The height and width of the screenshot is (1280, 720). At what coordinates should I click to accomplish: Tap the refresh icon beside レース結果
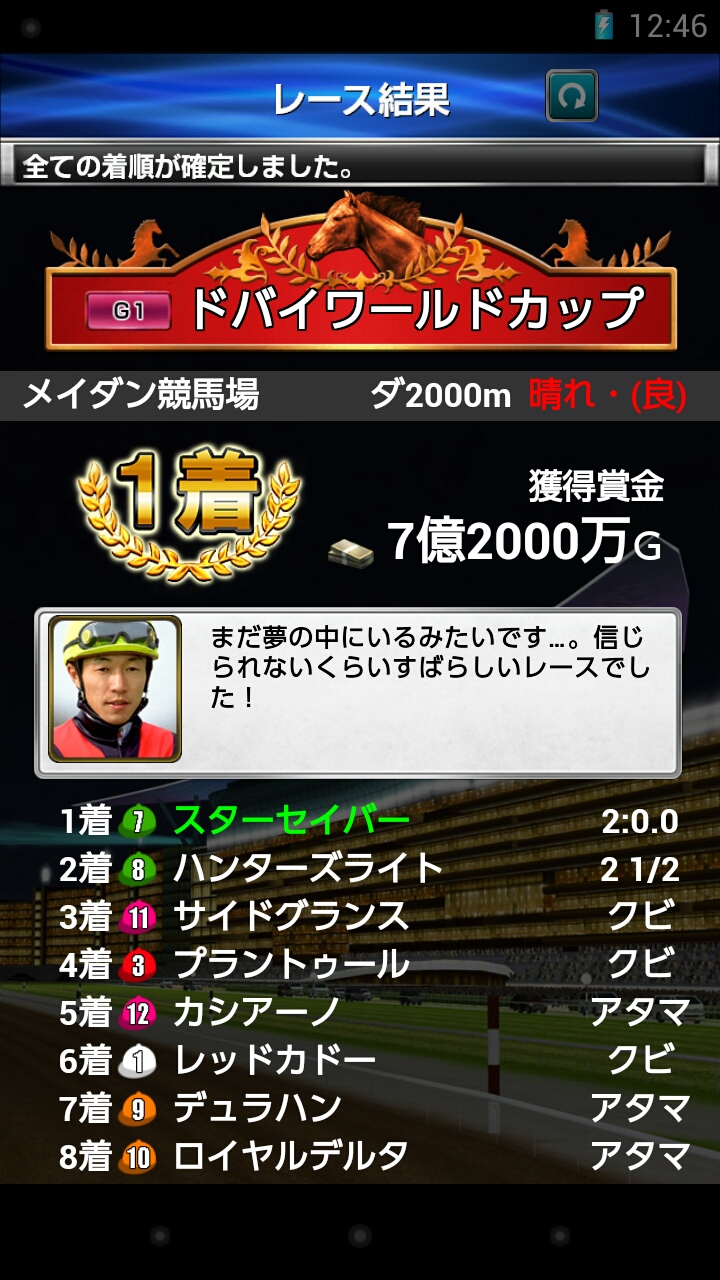point(572,97)
